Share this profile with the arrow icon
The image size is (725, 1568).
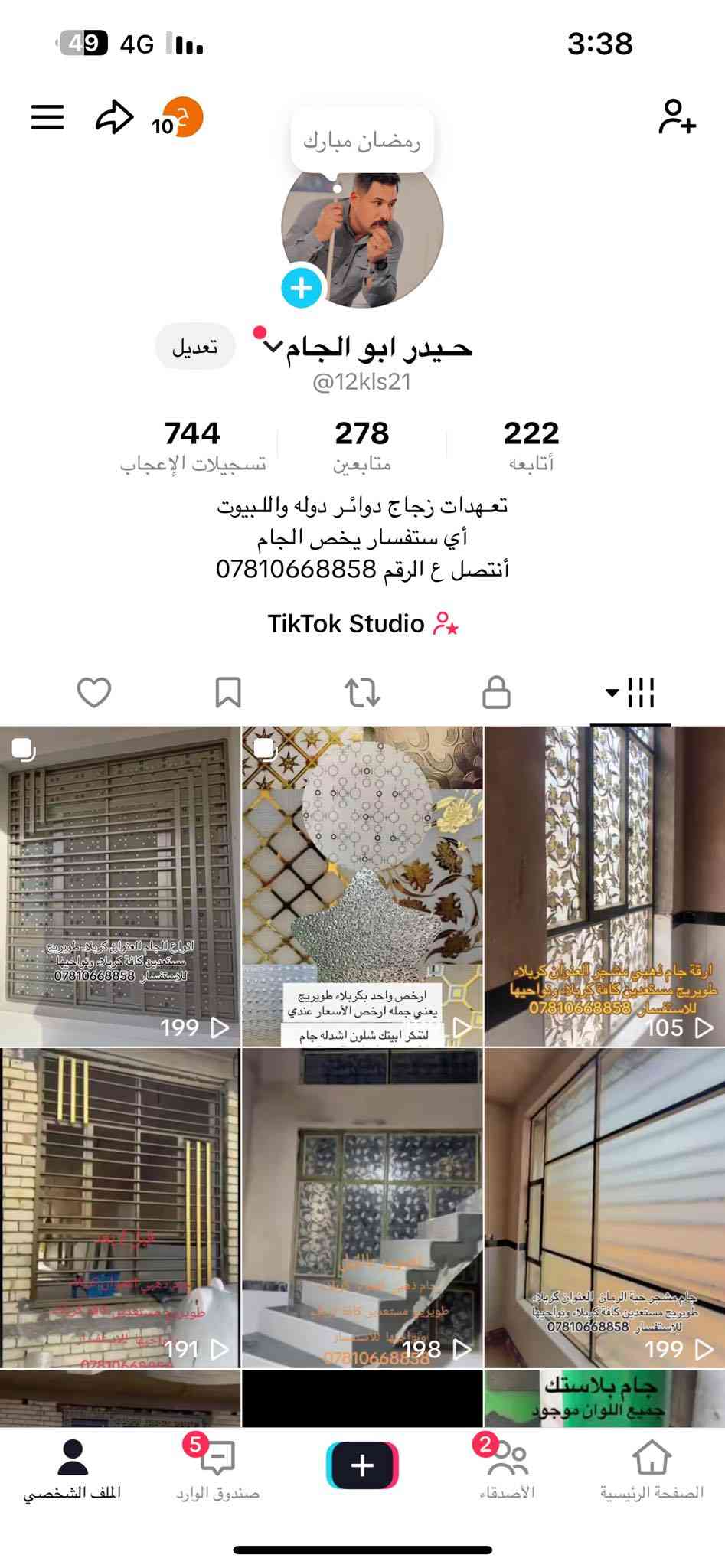[114, 118]
